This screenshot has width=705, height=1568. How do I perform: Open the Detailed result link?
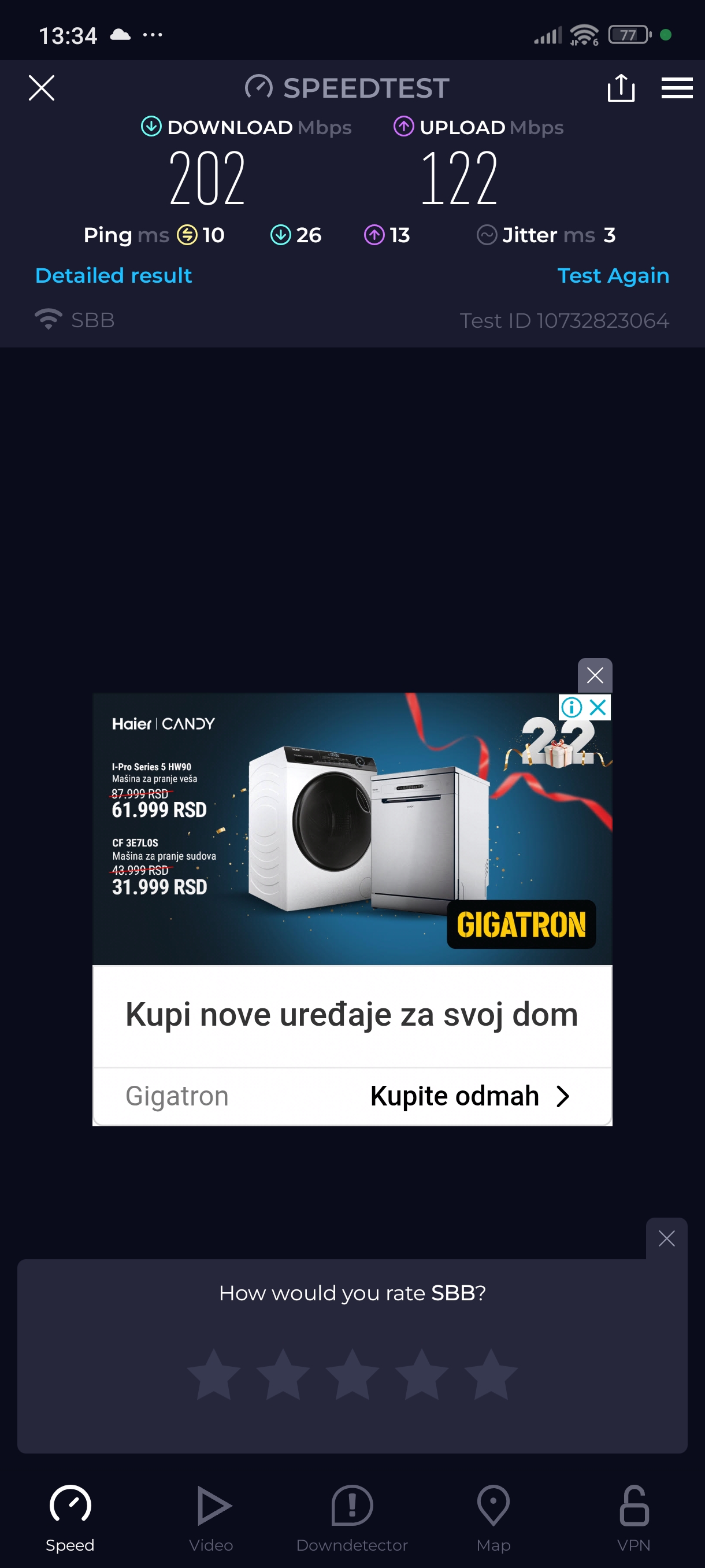click(x=114, y=275)
